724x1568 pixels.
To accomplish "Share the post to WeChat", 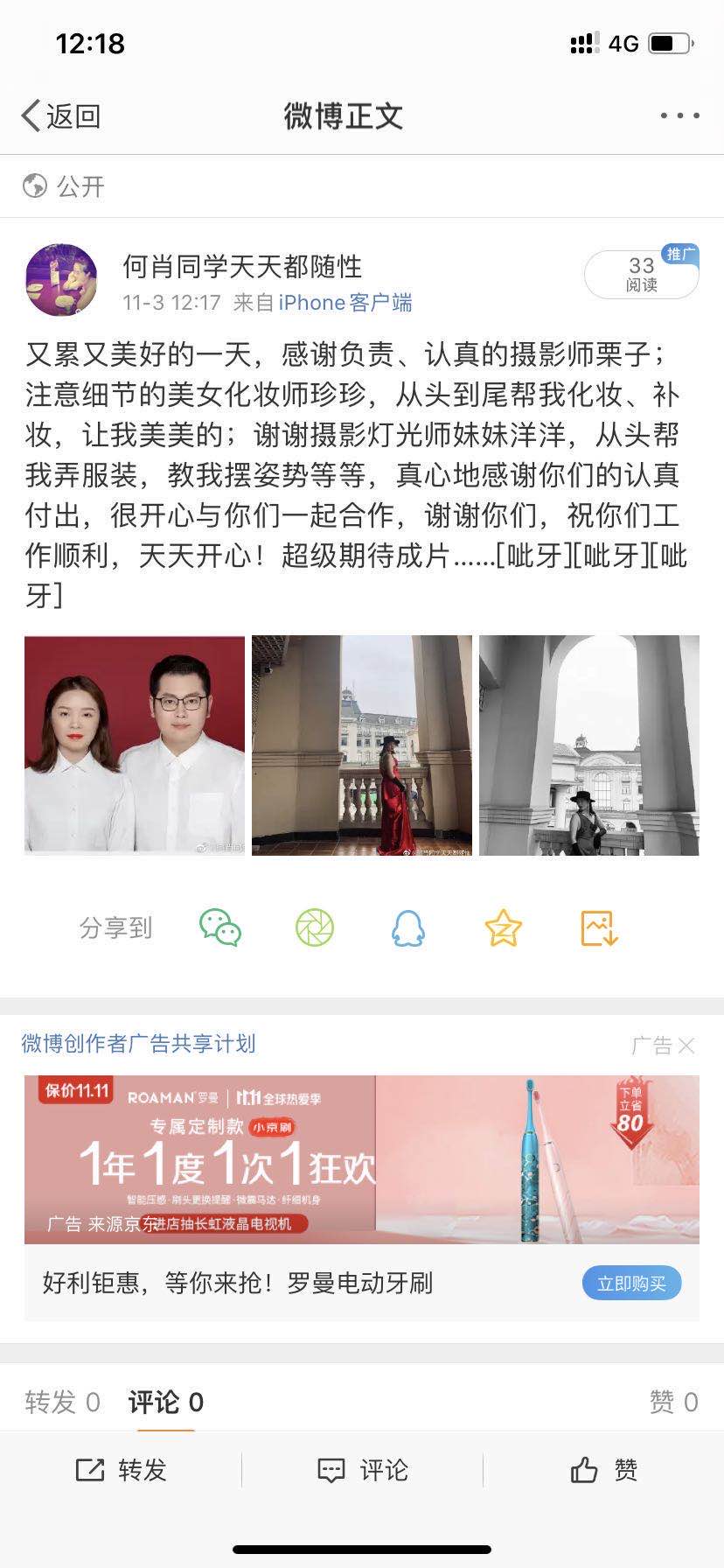I will [x=220, y=927].
